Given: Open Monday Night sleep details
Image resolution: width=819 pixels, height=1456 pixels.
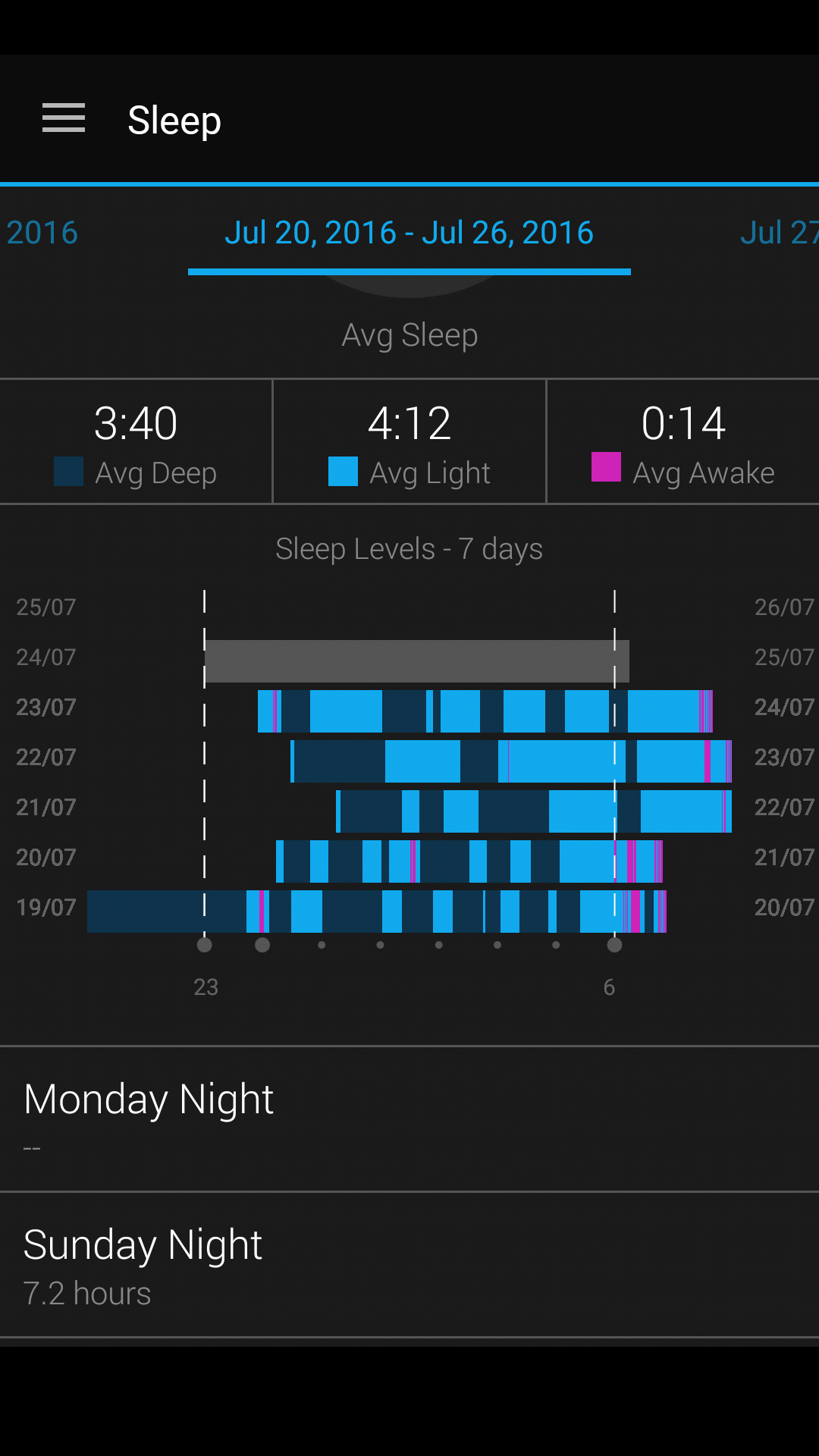Looking at the screenshot, I should [409, 1119].
